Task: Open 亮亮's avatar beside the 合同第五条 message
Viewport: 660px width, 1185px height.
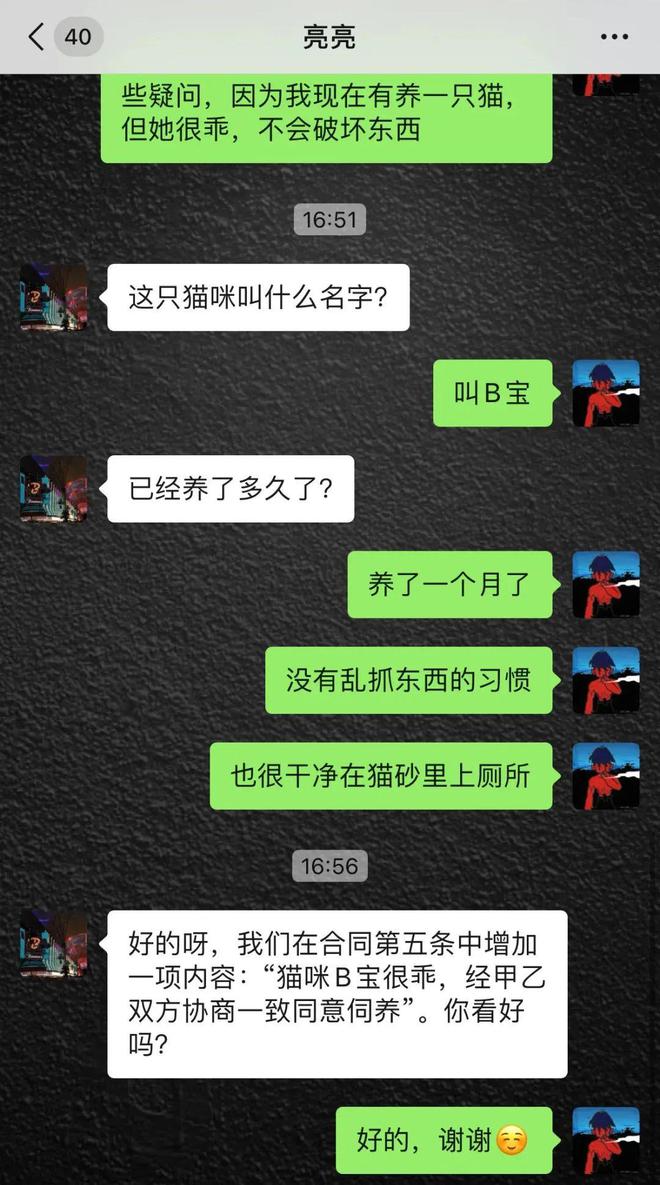Action: pyautogui.click(x=53, y=943)
